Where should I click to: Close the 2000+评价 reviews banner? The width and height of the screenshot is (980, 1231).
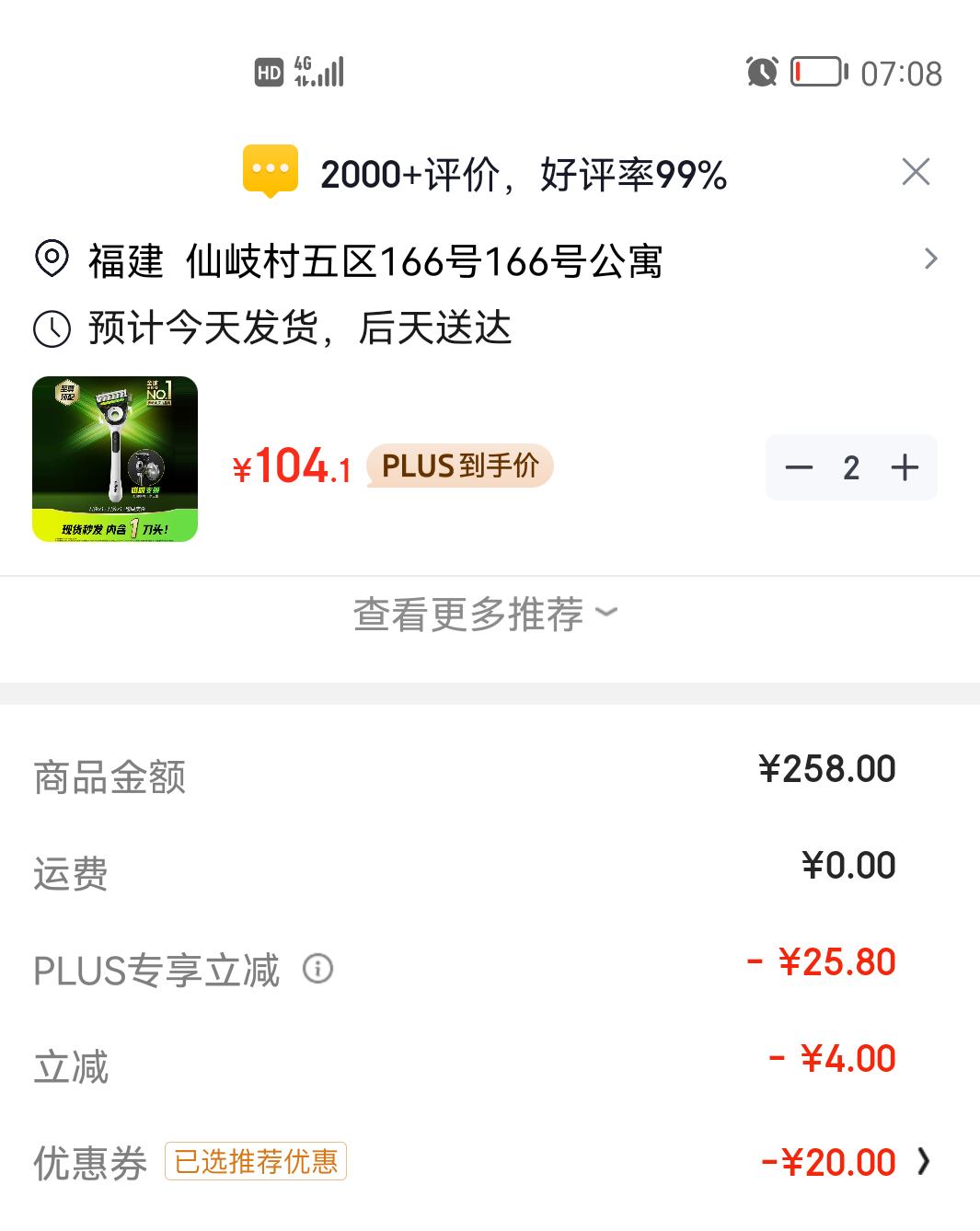tap(916, 171)
